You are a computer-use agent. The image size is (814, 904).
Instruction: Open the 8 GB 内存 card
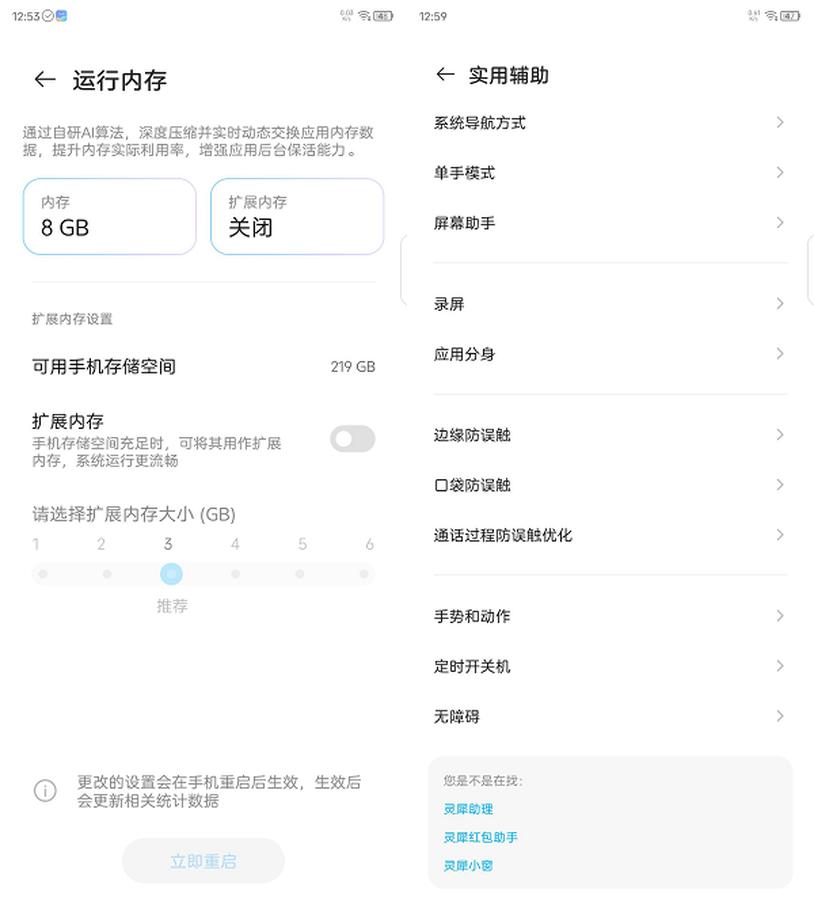tap(109, 216)
